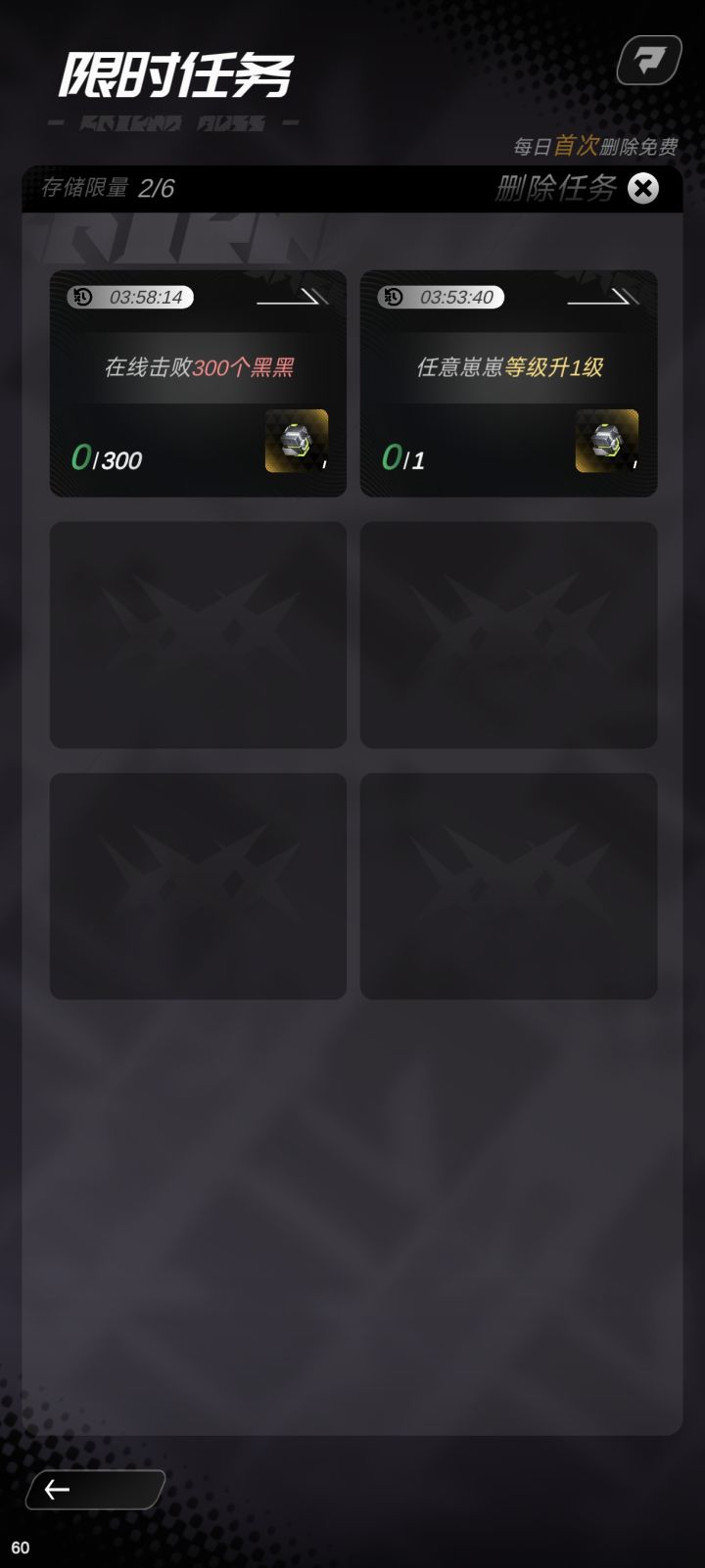
Task: Click the bottom-right empty task slot
Action: 508,886
